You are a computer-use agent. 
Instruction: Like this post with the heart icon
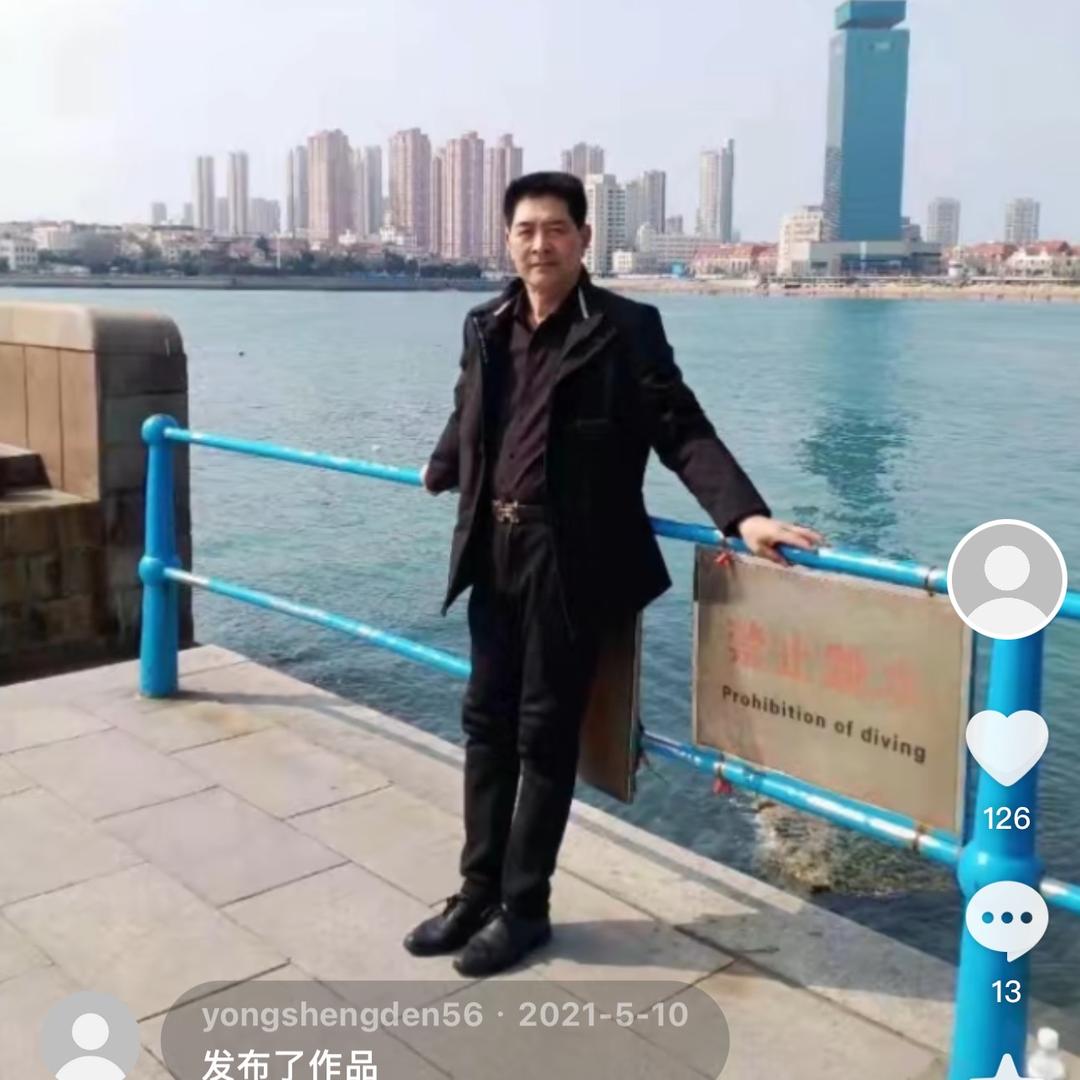click(1006, 747)
